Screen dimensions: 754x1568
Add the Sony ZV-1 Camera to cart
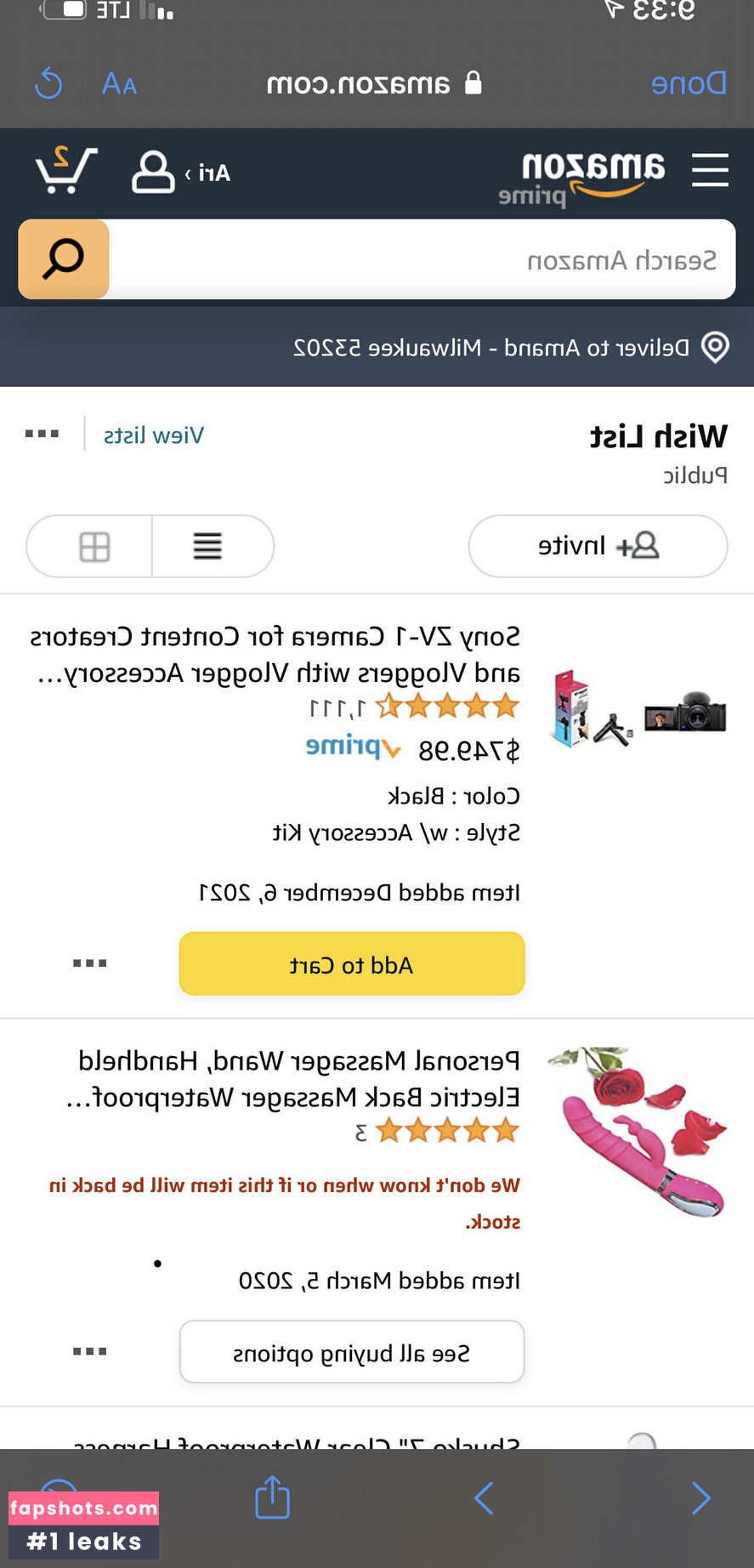[x=351, y=964]
